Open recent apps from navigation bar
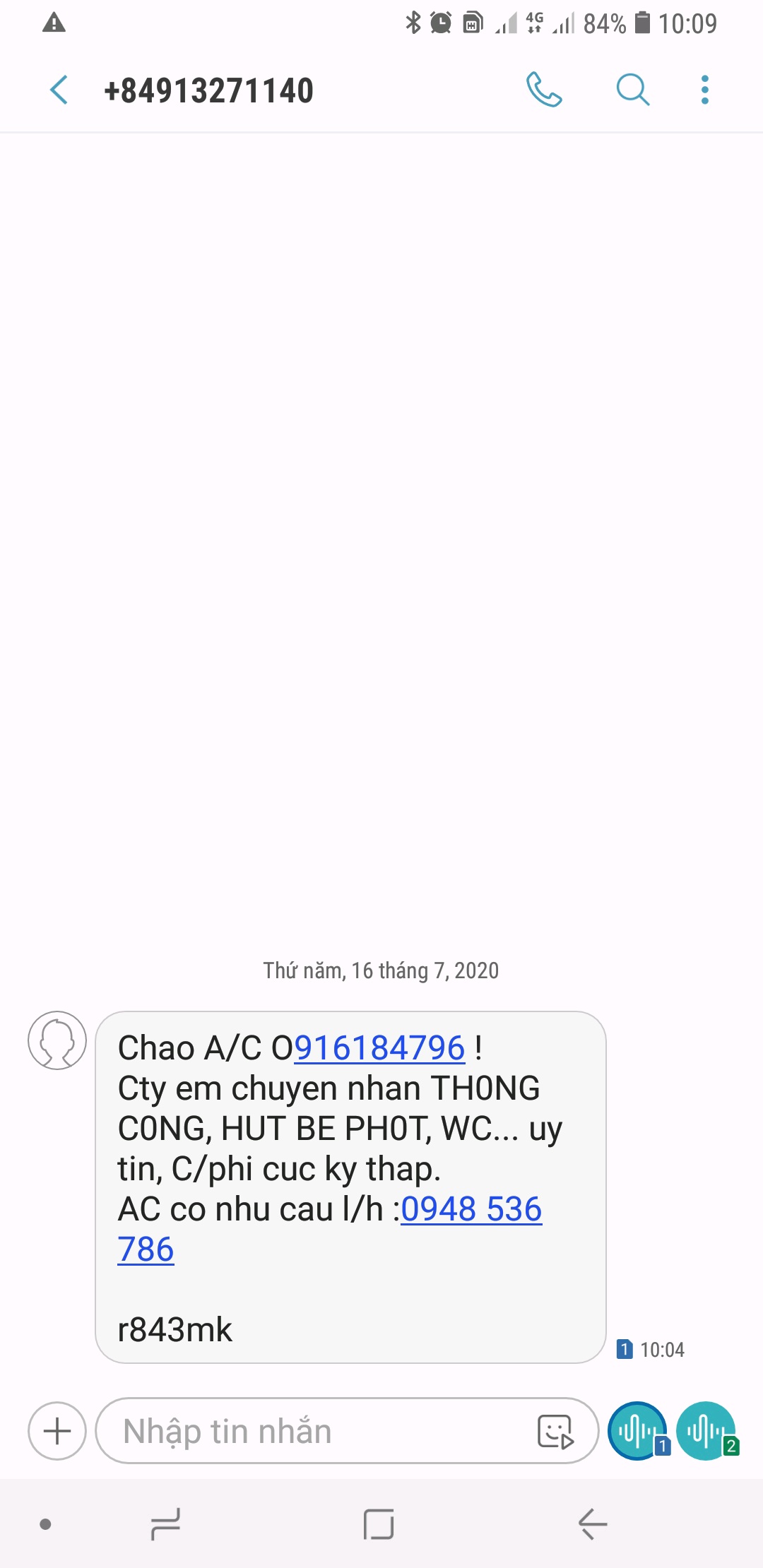Image resolution: width=763 pixels, height=1568 pixels. 166,1524
